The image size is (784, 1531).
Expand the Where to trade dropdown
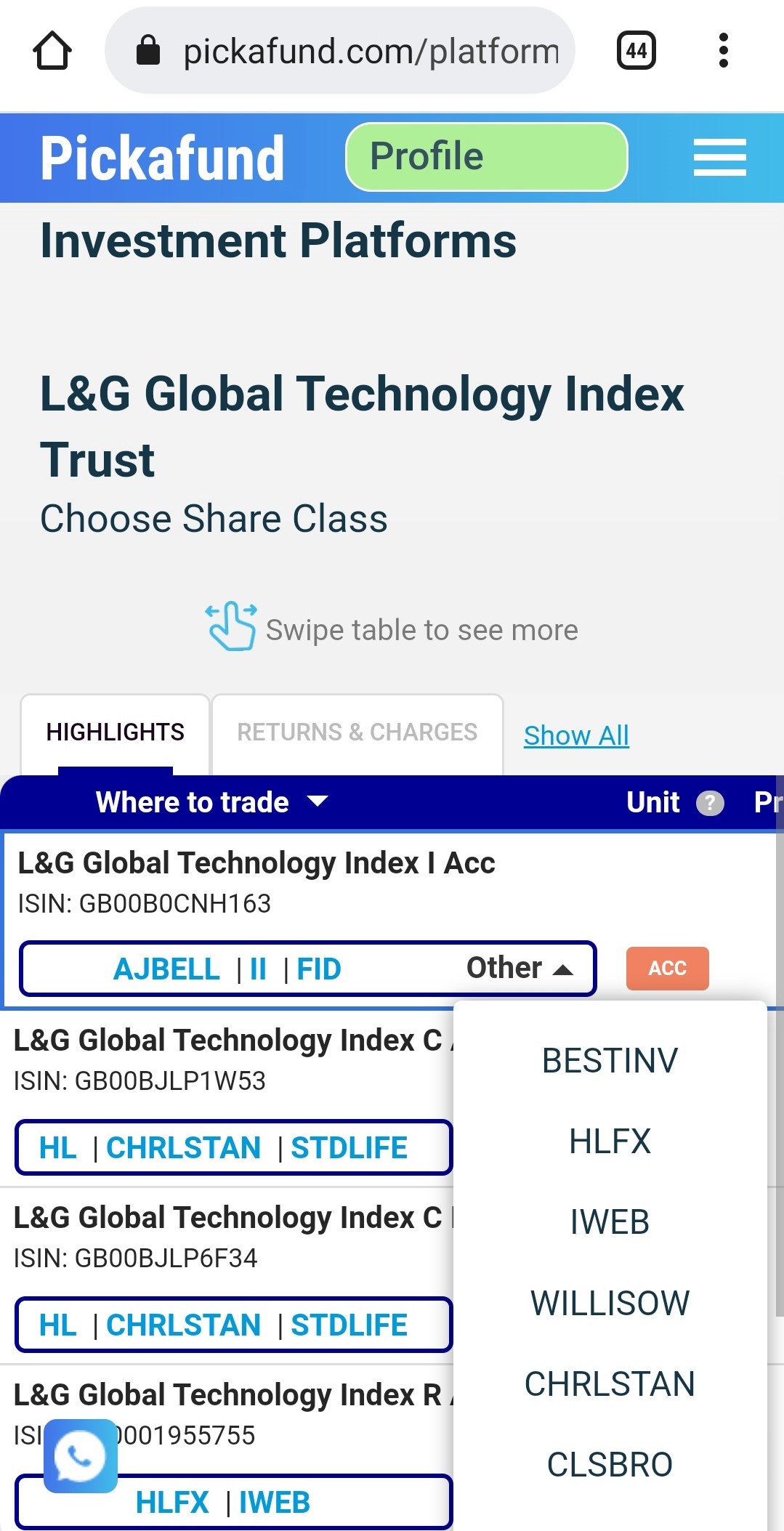(x=211, y=802)
